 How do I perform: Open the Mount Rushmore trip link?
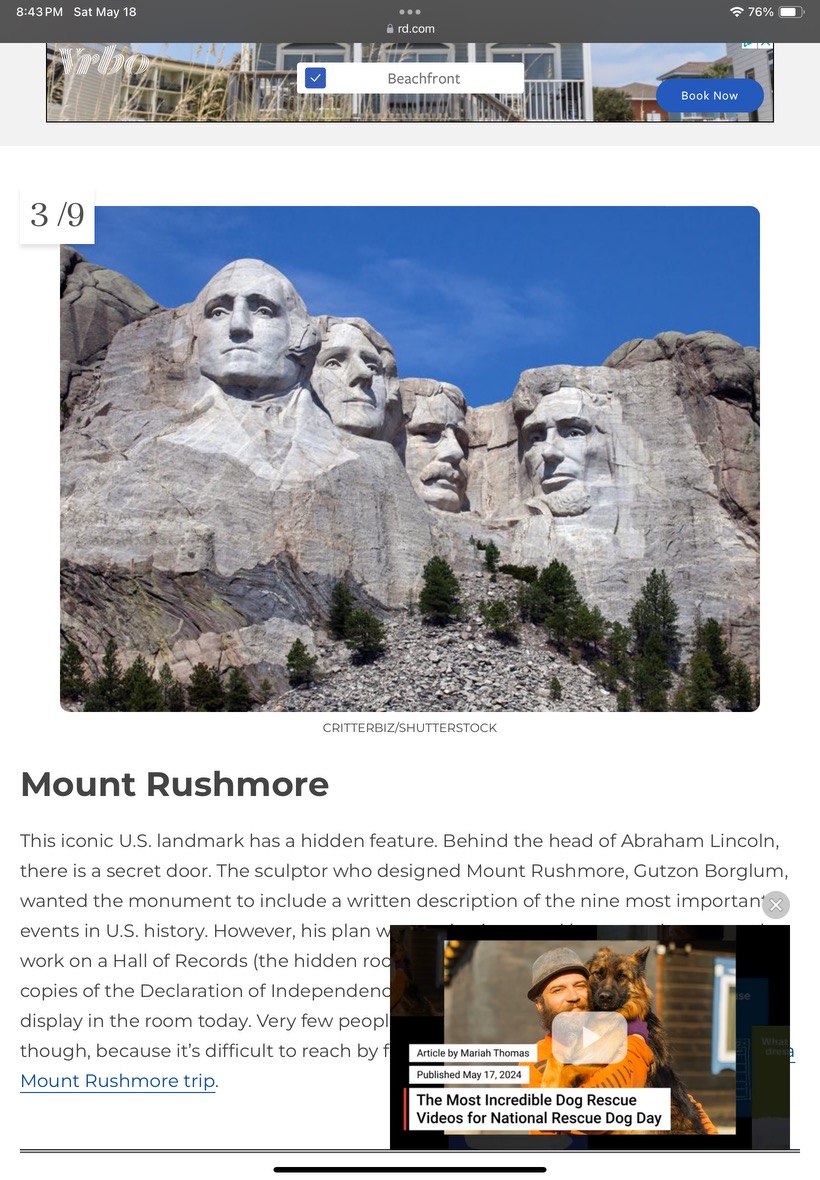point(117,1081)
